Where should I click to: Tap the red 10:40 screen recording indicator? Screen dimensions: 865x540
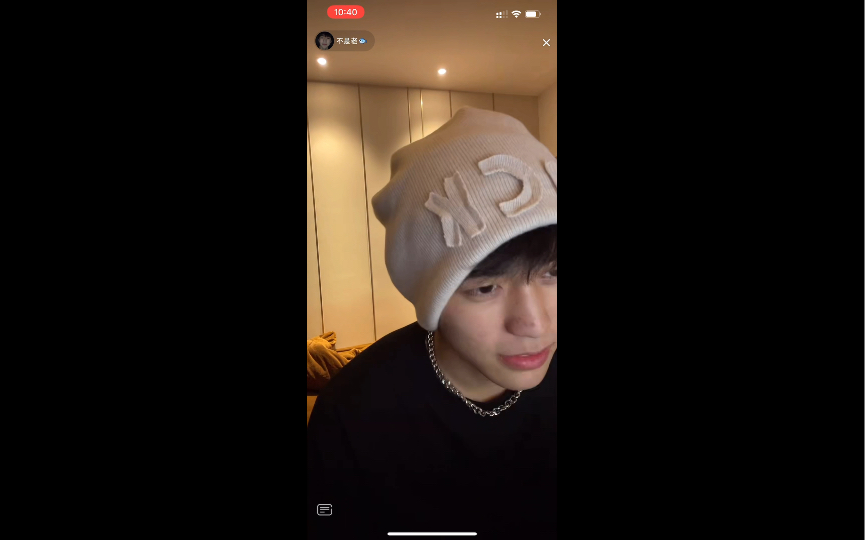345,12
